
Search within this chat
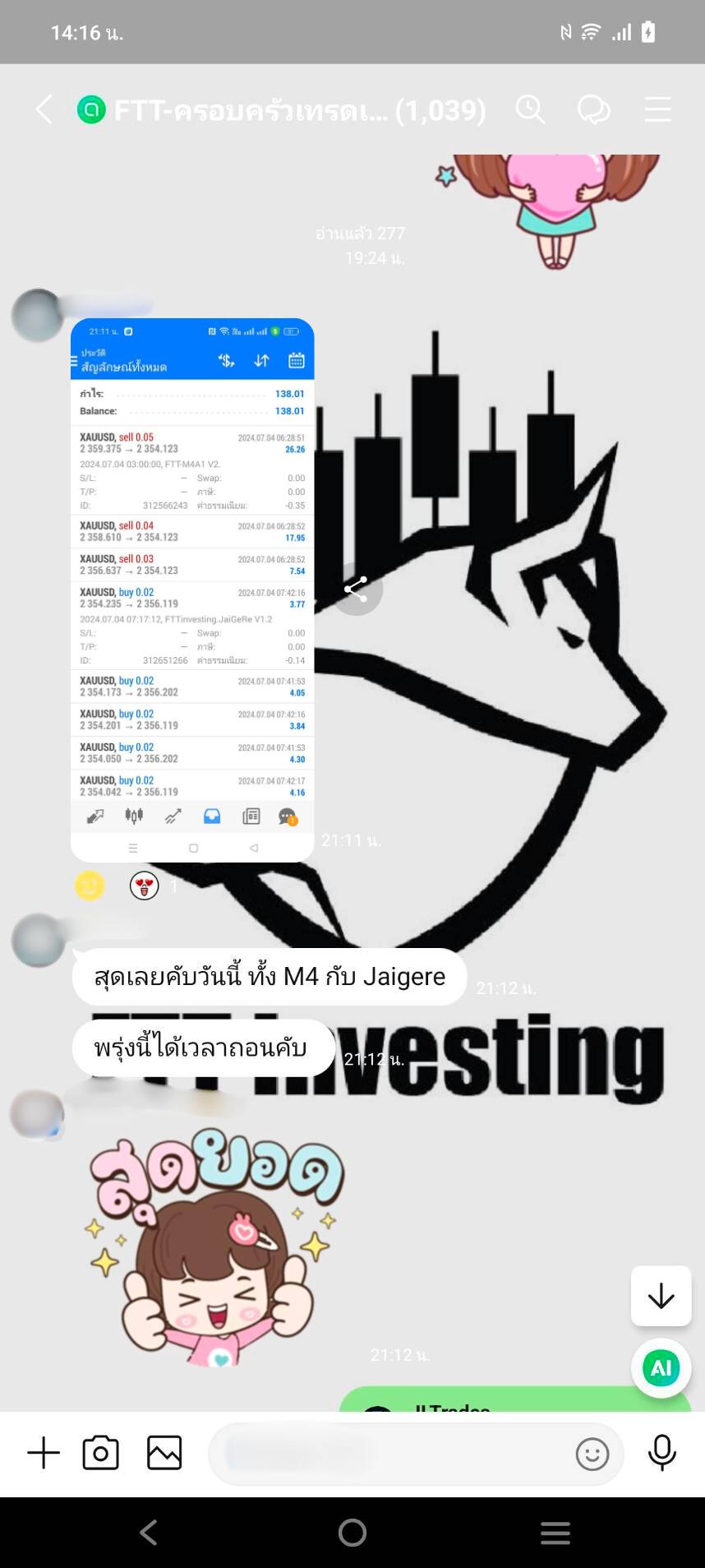click(530, 109)
